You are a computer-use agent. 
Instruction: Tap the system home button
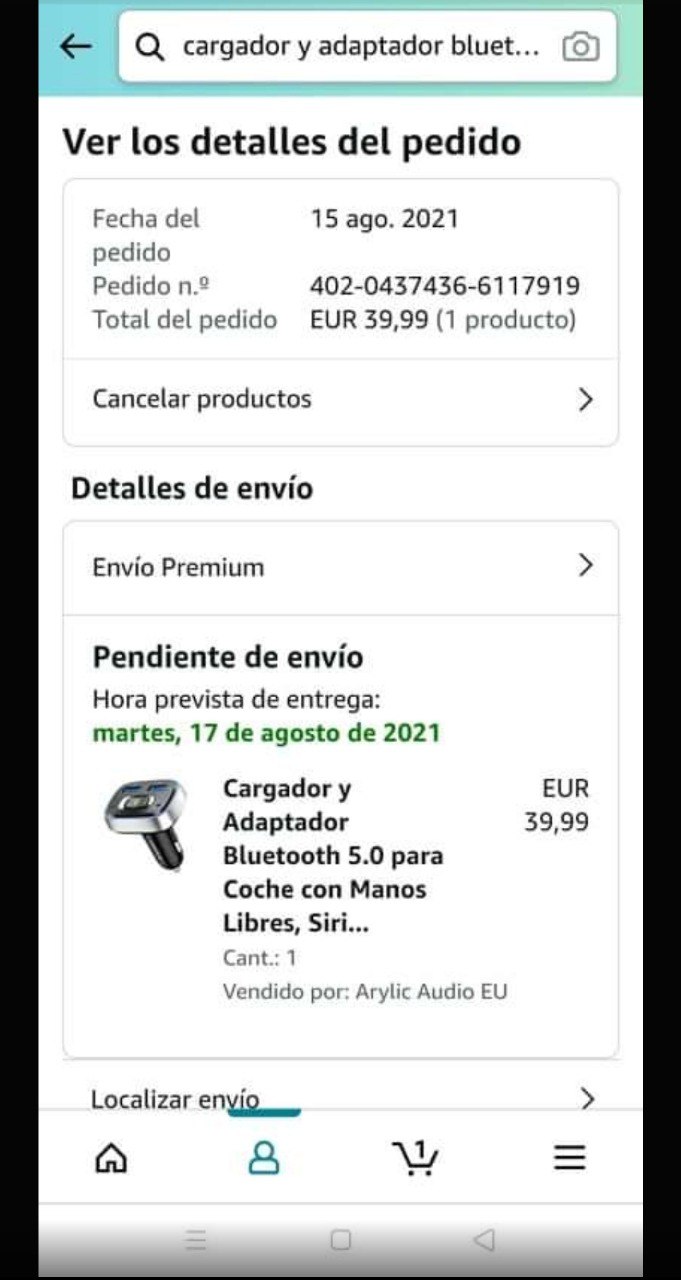pos(341,1241)
